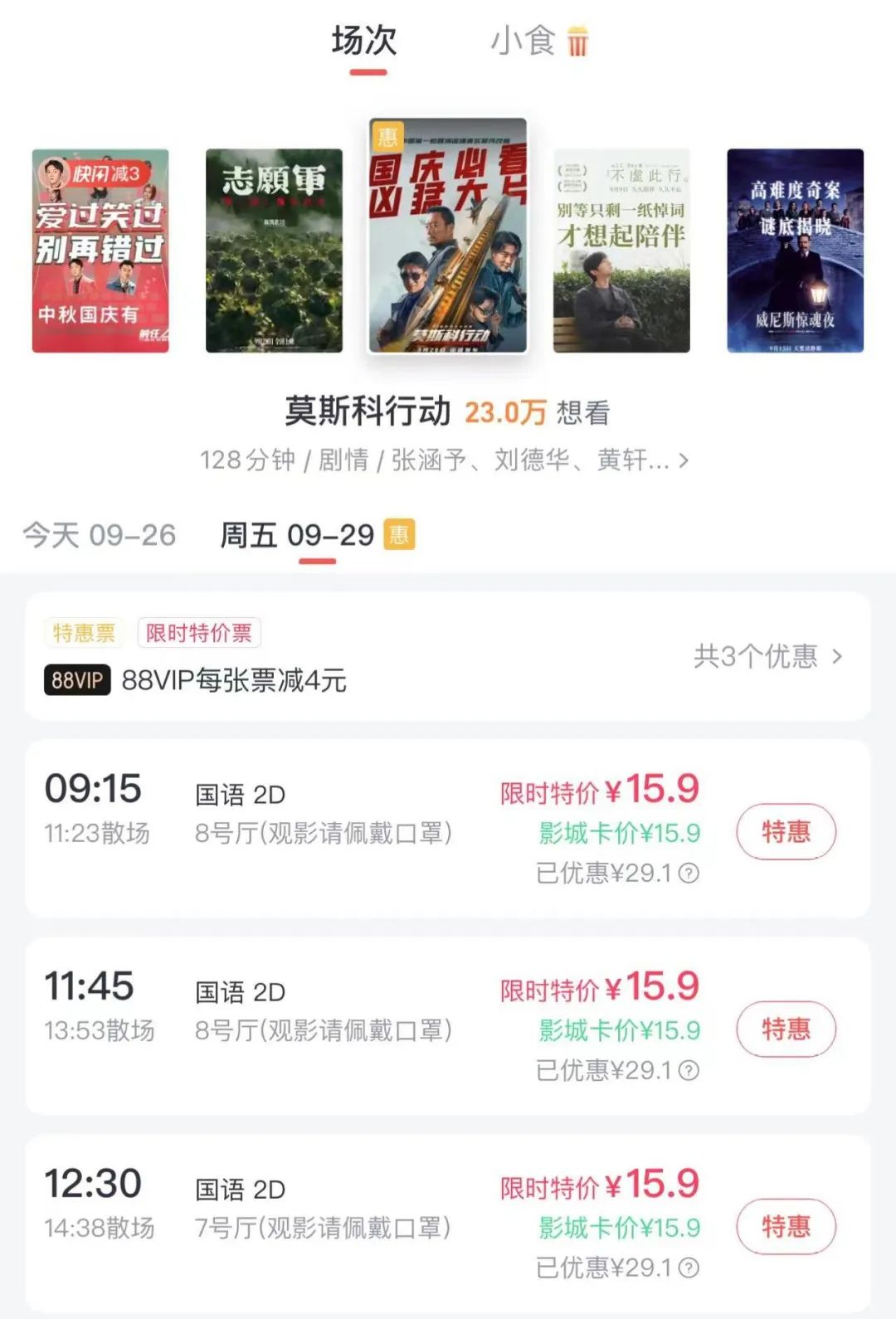Show discount info for the 09:15 showing

point(689,873)
